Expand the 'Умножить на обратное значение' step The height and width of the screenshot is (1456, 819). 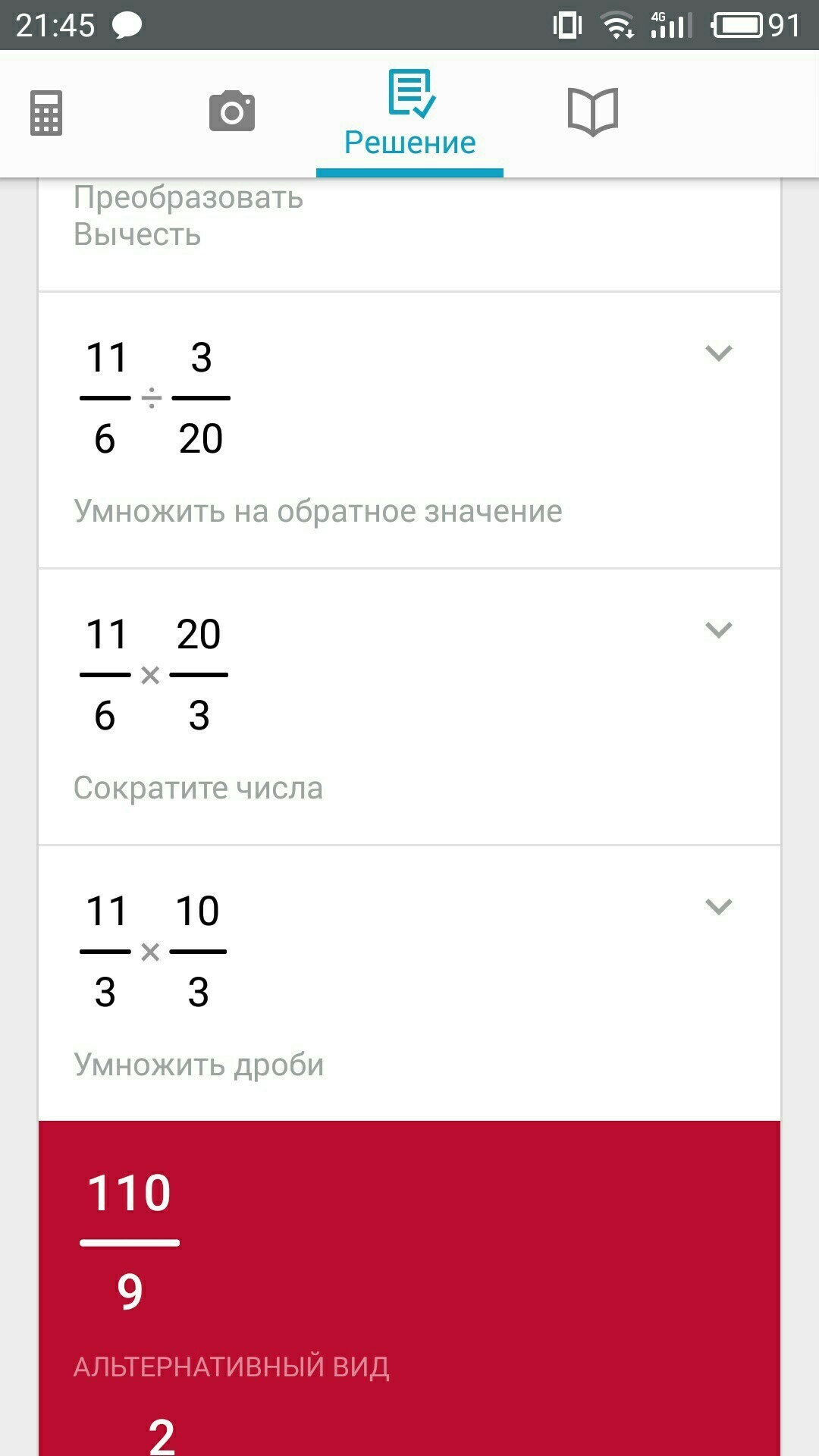718,353
